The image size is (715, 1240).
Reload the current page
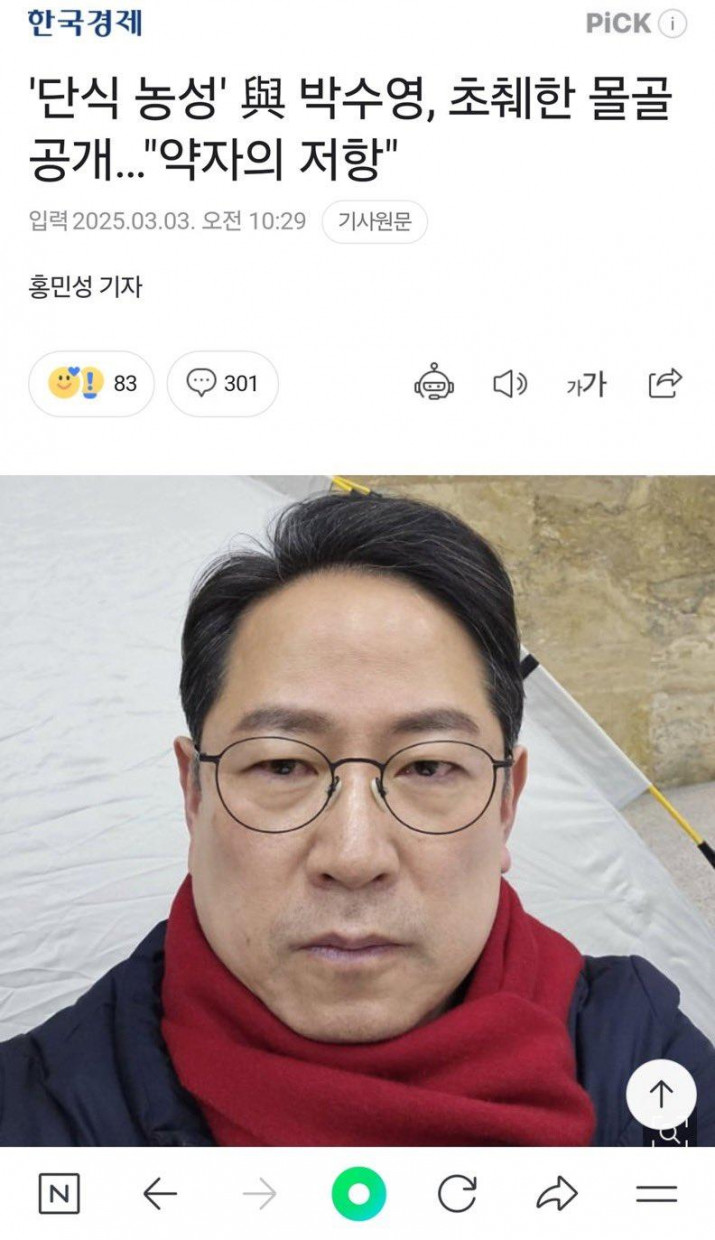pos(457,1193)
